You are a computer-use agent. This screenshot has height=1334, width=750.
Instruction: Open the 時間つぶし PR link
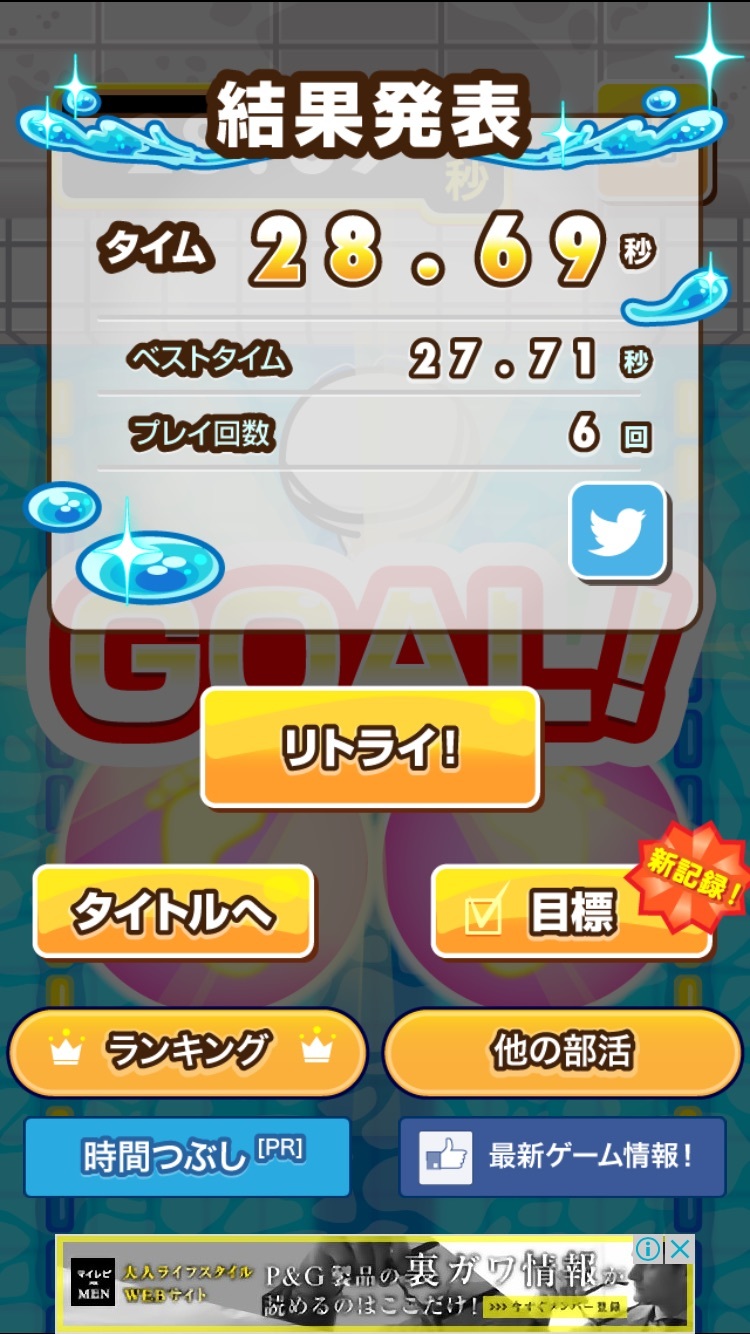click(187, 1156)
